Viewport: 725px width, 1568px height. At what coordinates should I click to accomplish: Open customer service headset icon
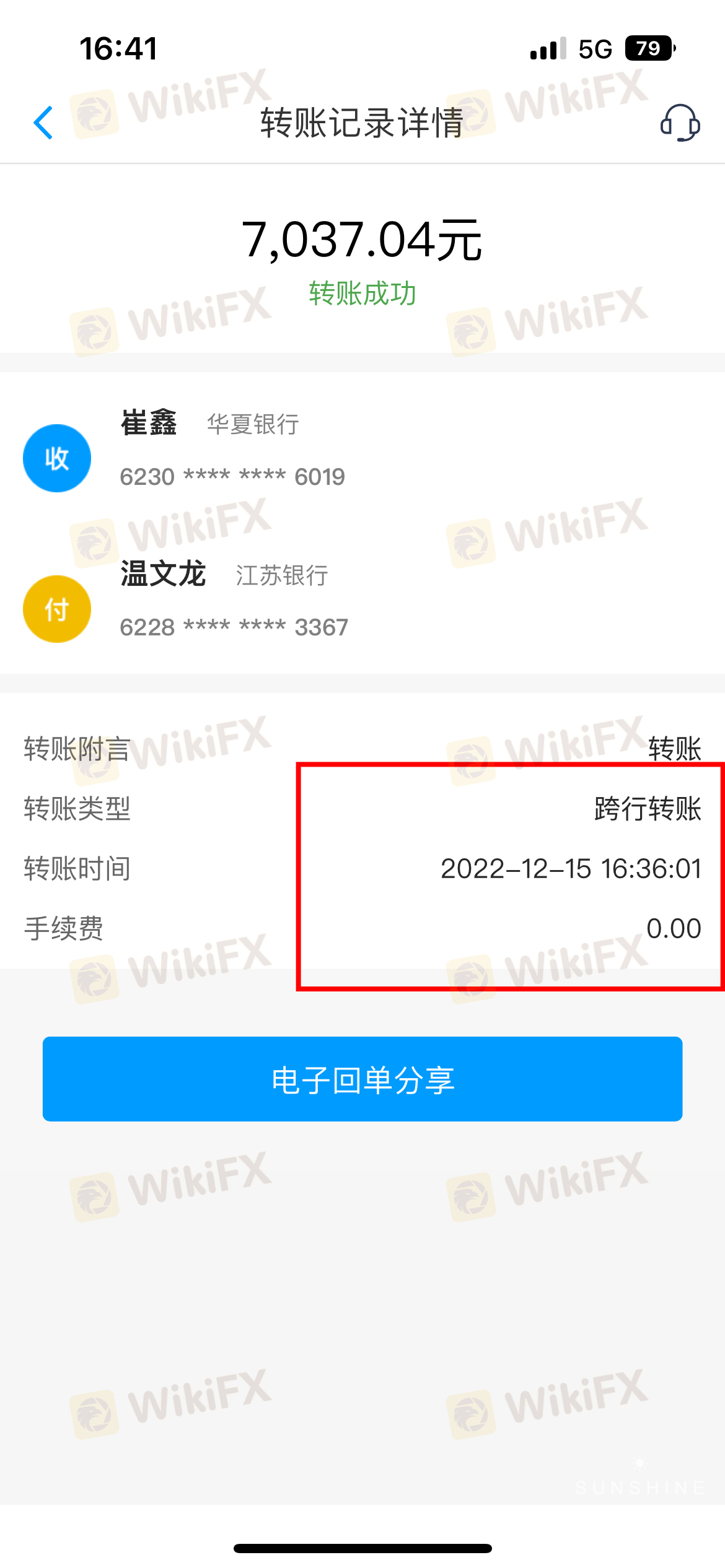[680, 123]
